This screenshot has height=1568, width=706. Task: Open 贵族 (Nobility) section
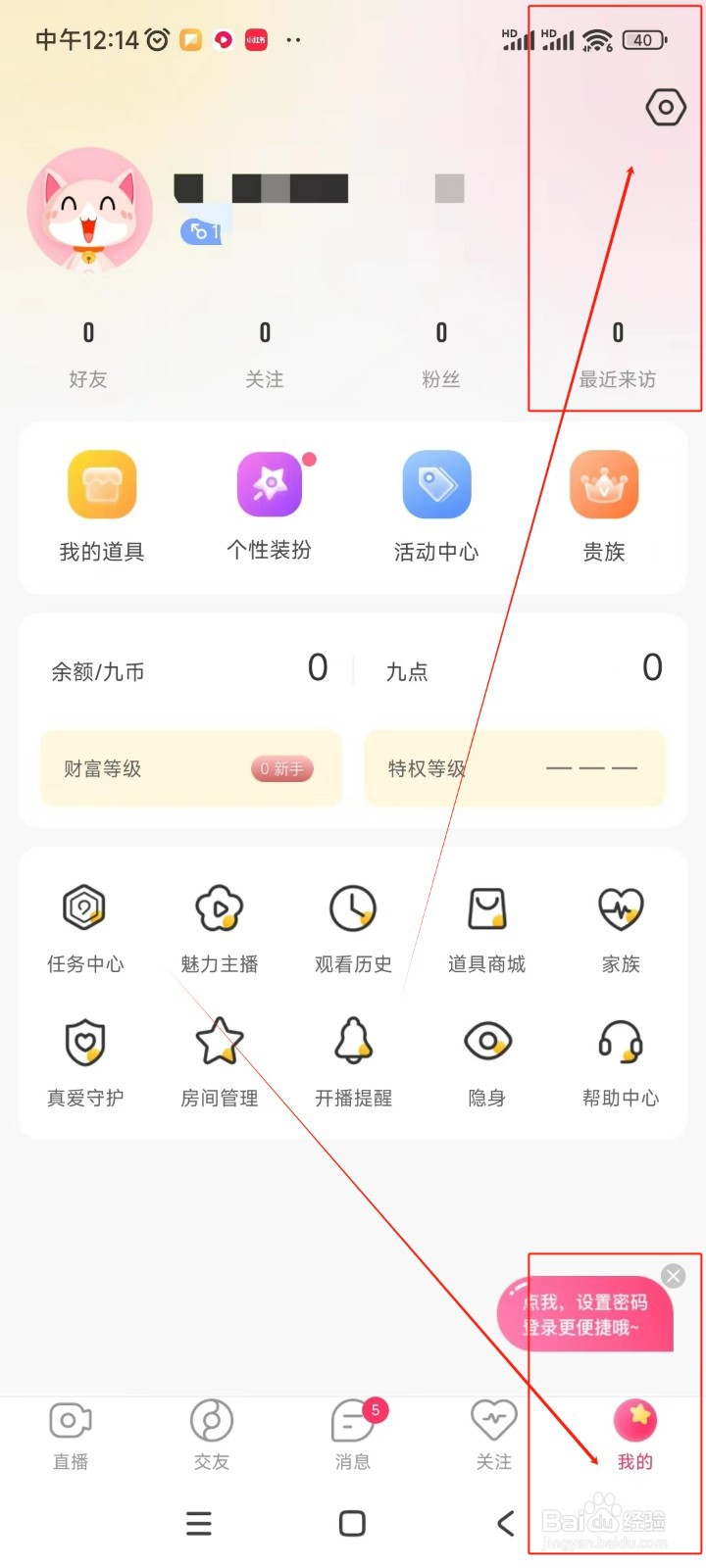point(604,505)
